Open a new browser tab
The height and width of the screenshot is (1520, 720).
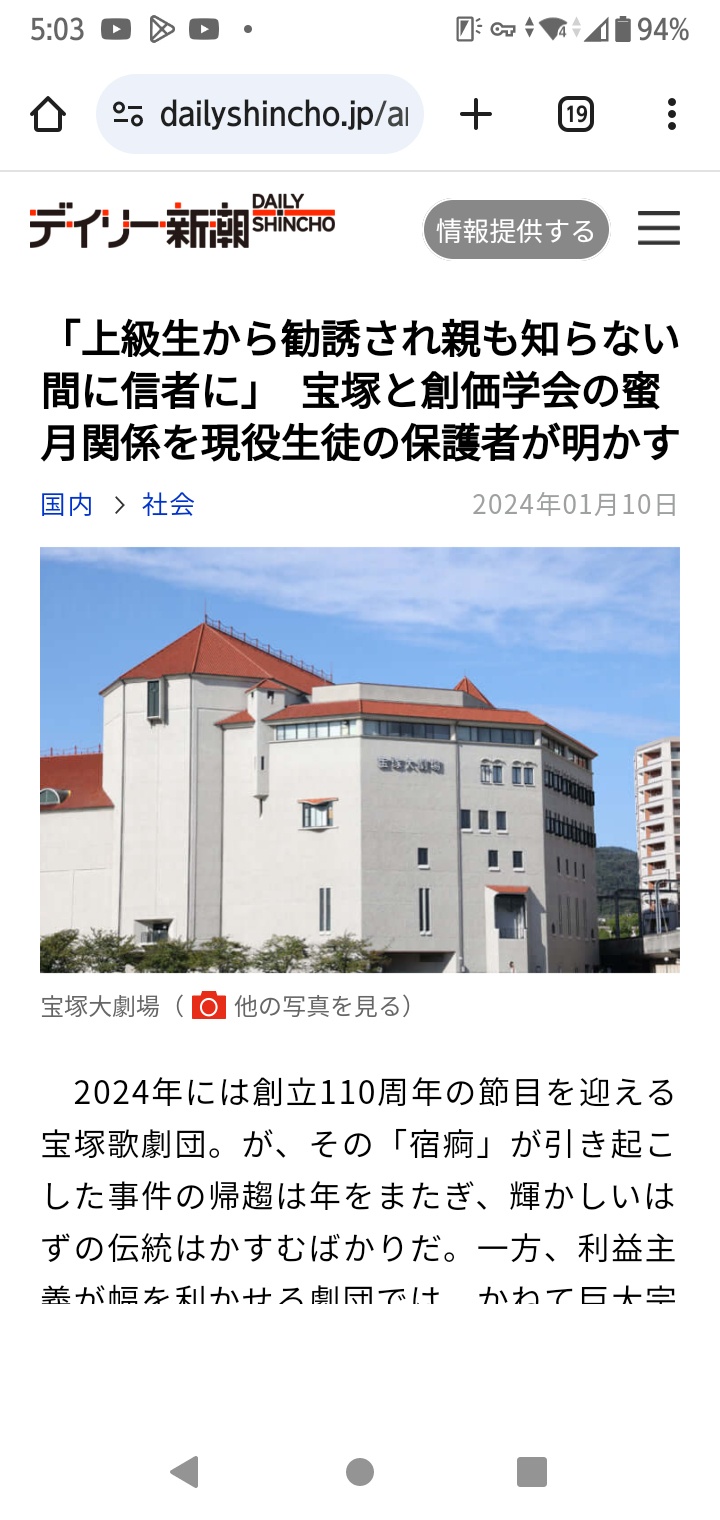pyautogui.click(x=476, y=115)
